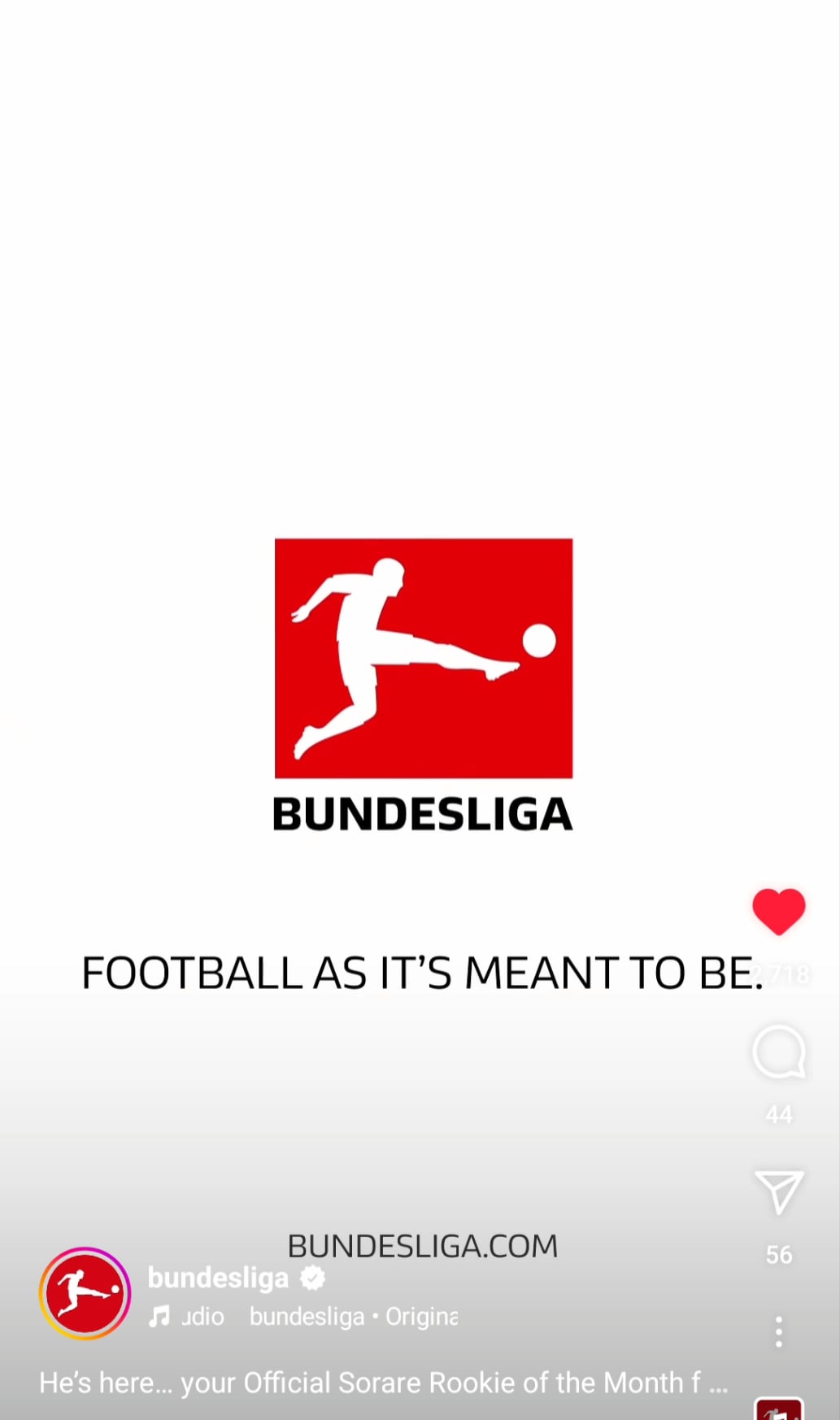Open the bundesliga username link
The height and width of the screenshot is (1420, 840).
[218, 1278]
